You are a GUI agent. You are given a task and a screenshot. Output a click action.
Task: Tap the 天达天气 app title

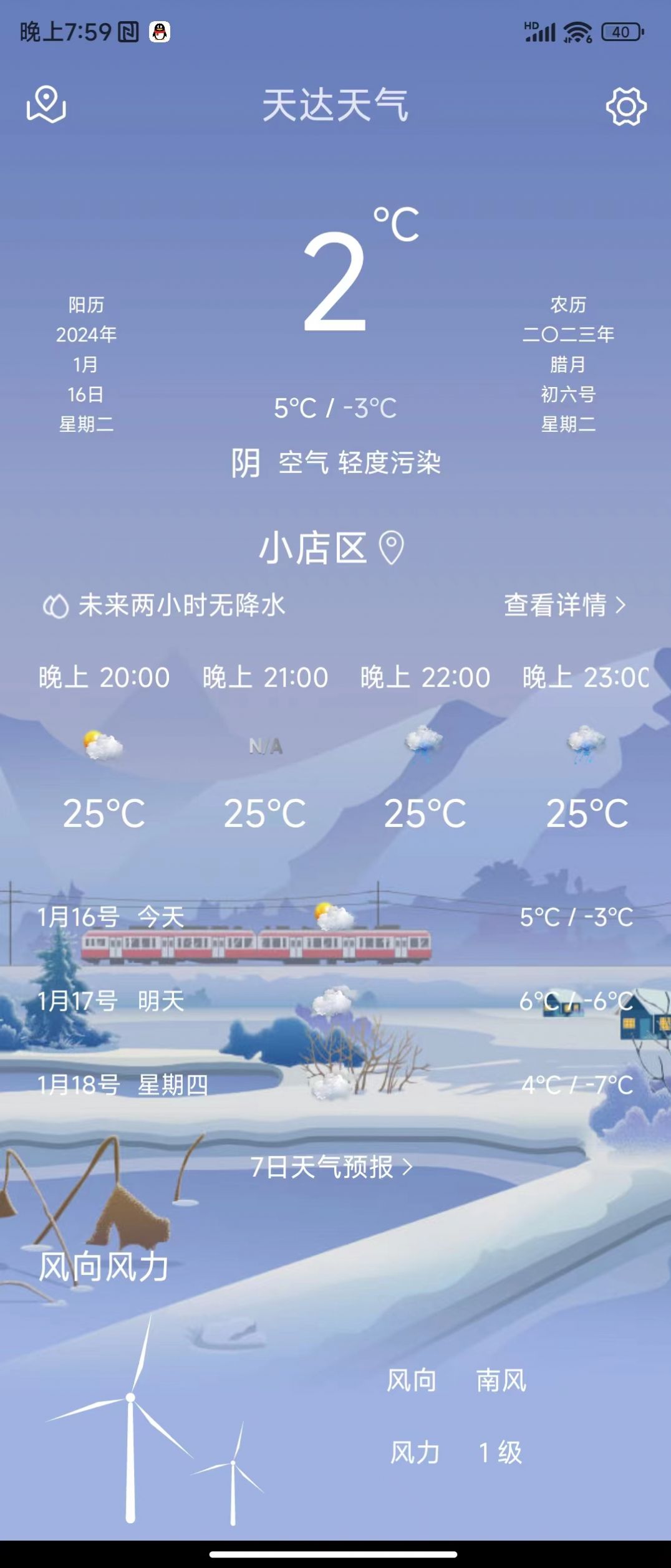click(335, 105)
